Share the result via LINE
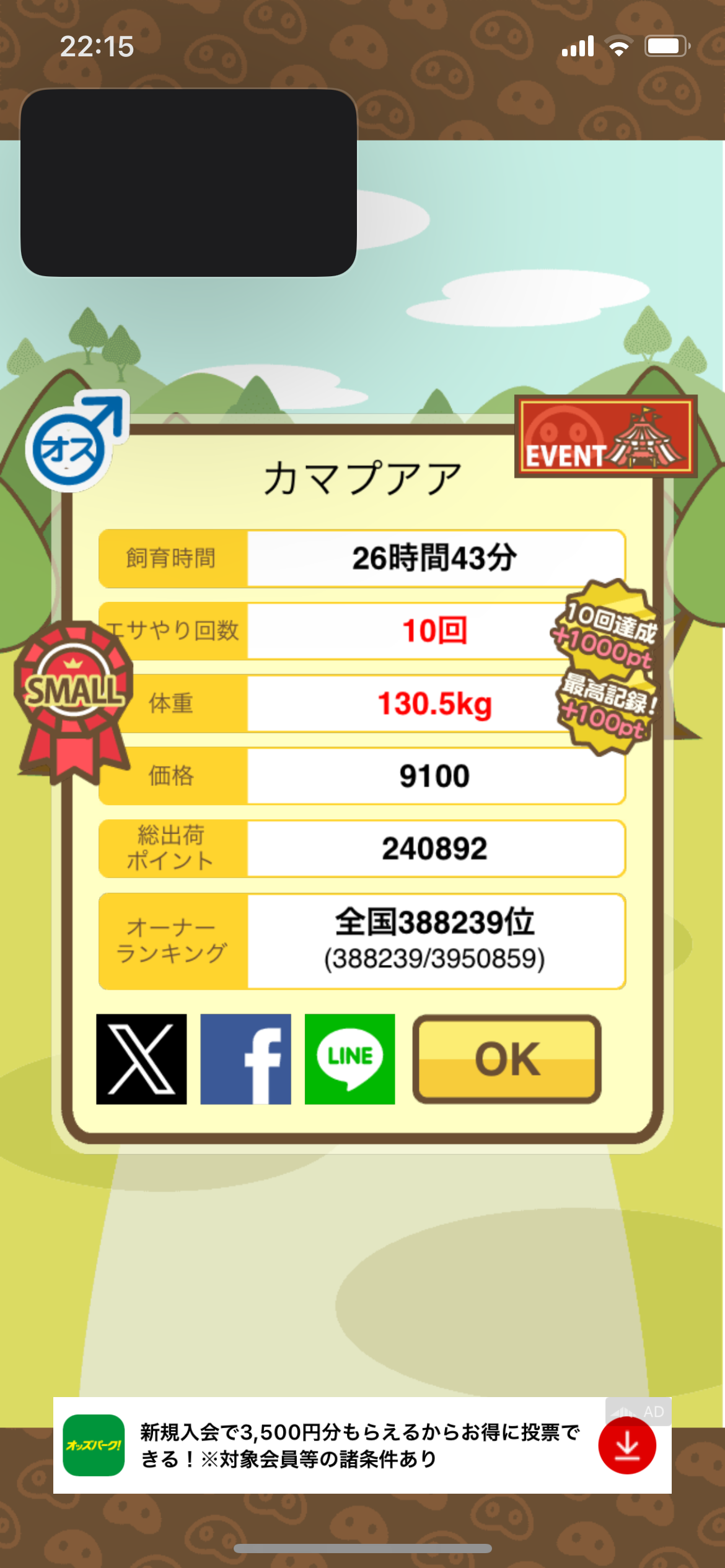725x1568 pixels. (349, 1059)
